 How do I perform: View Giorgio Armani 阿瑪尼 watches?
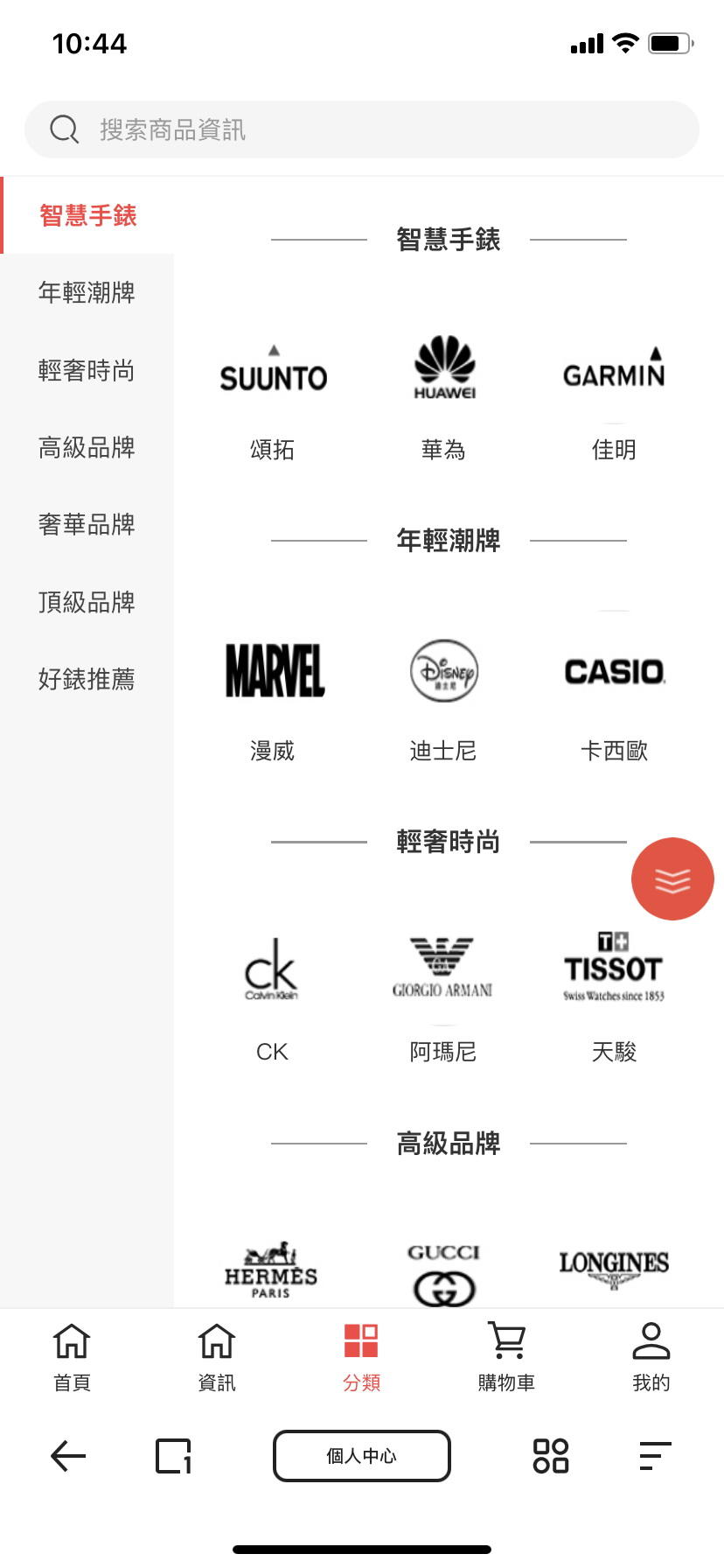[443, 997]
